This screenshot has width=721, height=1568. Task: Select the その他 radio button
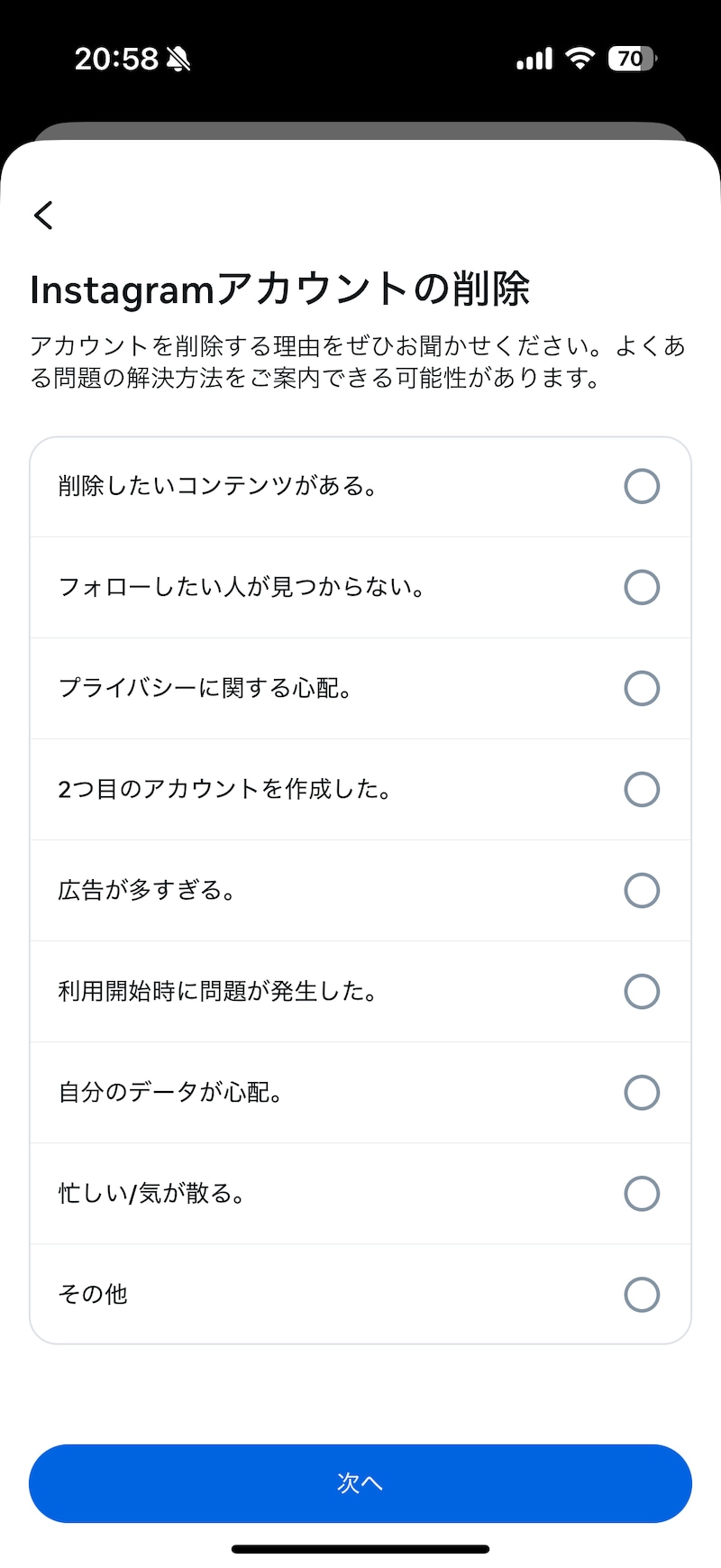(x=642, y=1295)
